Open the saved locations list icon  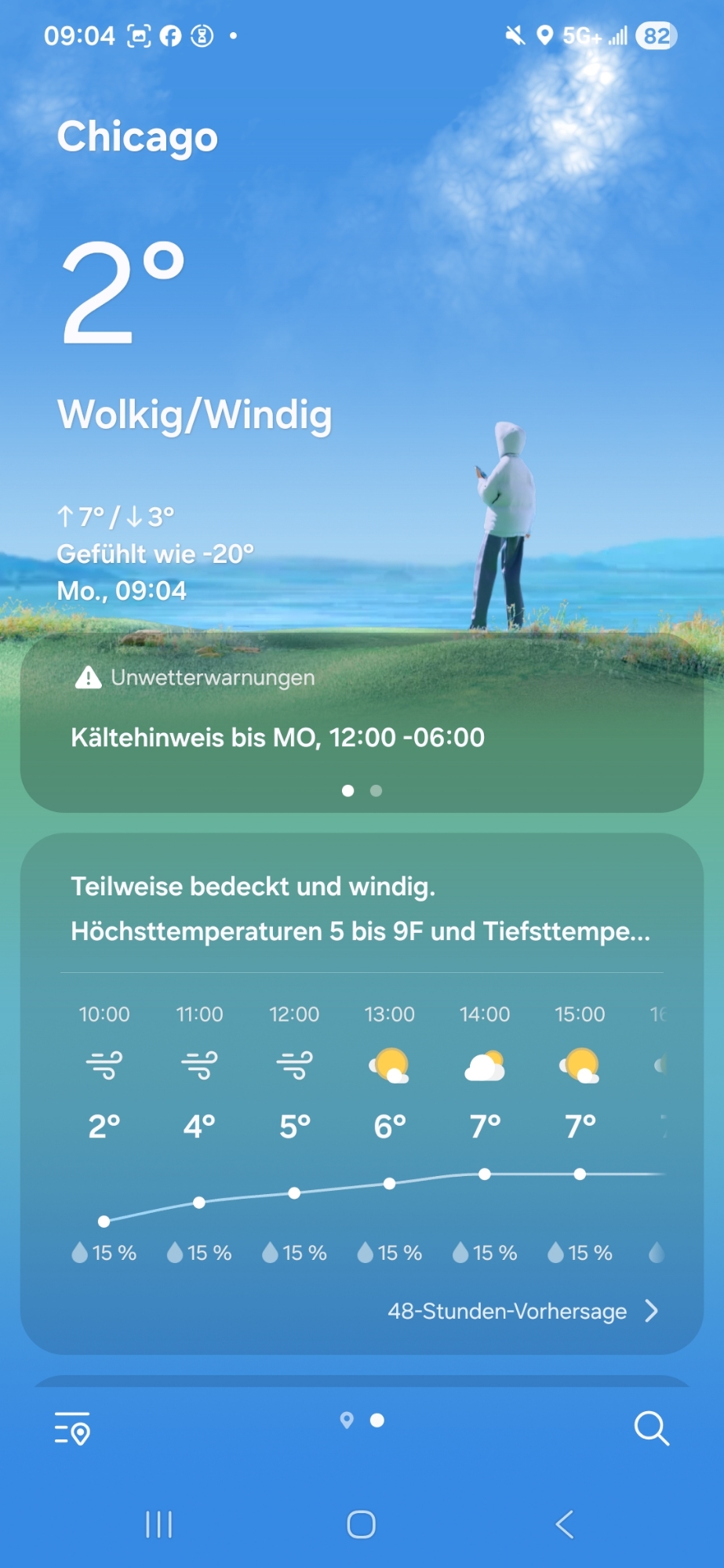coord(72,1429)
